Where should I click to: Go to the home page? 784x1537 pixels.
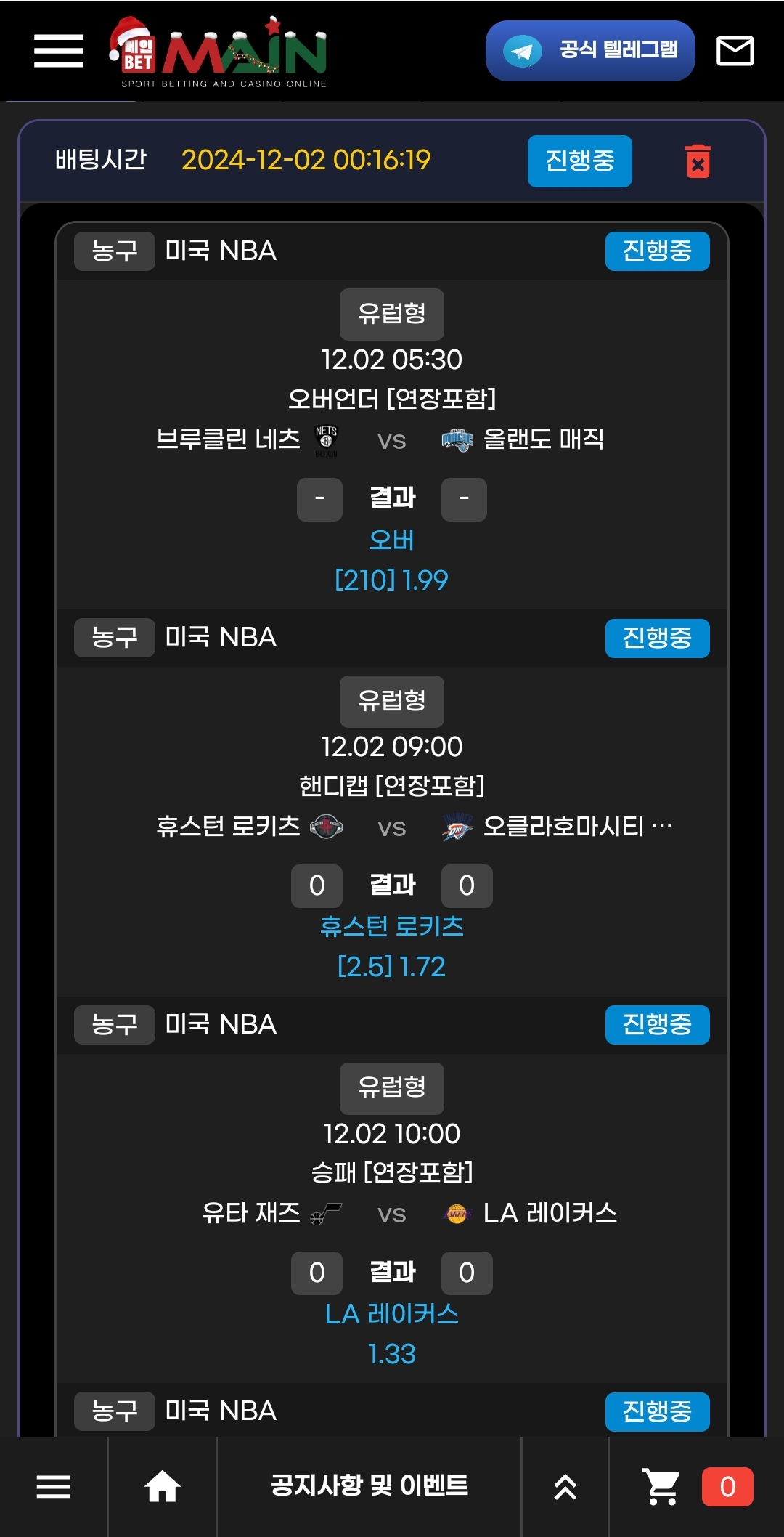(162, 1487)
